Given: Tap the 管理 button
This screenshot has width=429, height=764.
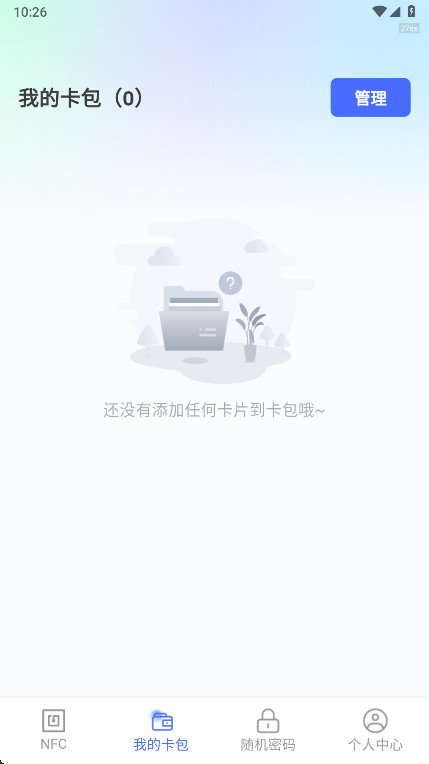Looking at the screenshot, I should (x=370, y=97).
